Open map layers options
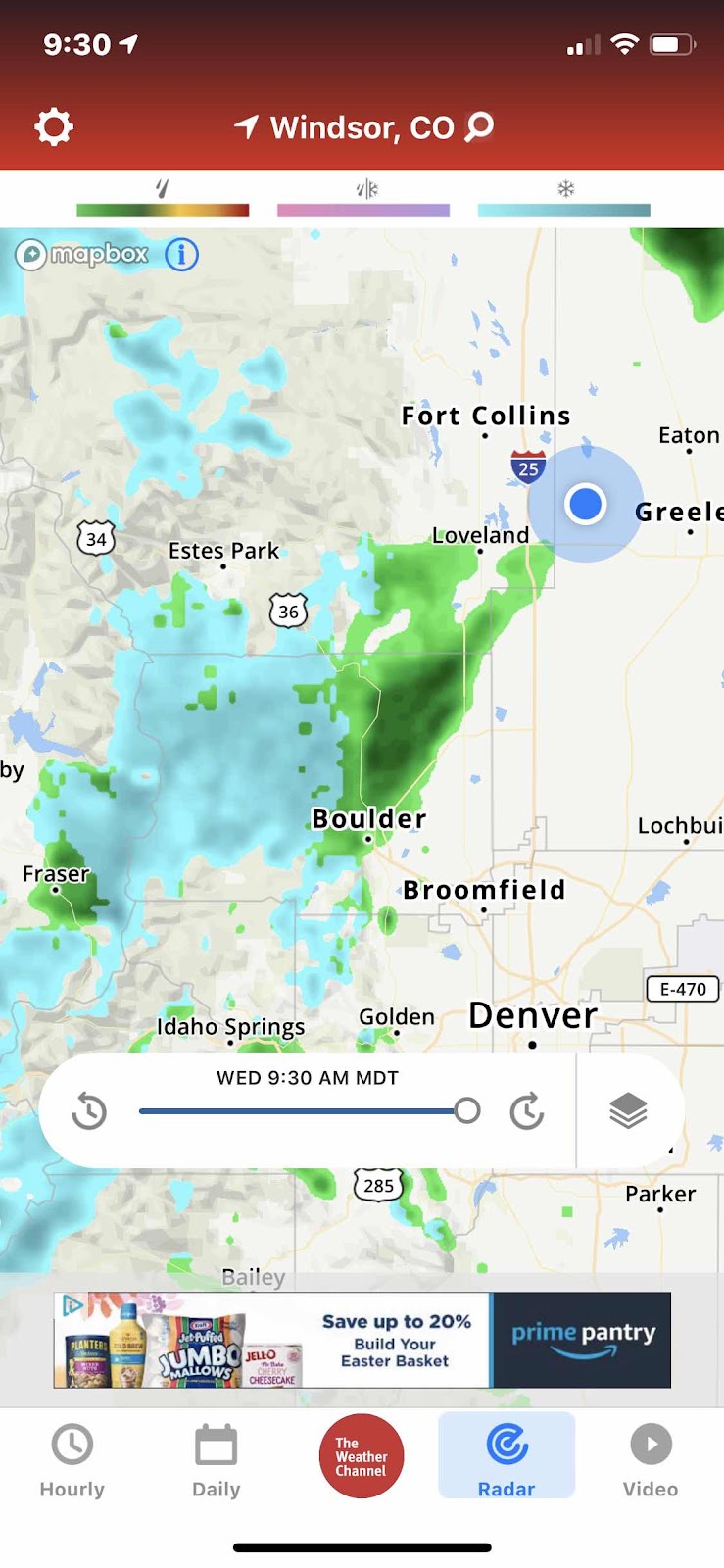Viewport: 724px width, 1568px height. pyautogui.click(x=628, y=1111)
